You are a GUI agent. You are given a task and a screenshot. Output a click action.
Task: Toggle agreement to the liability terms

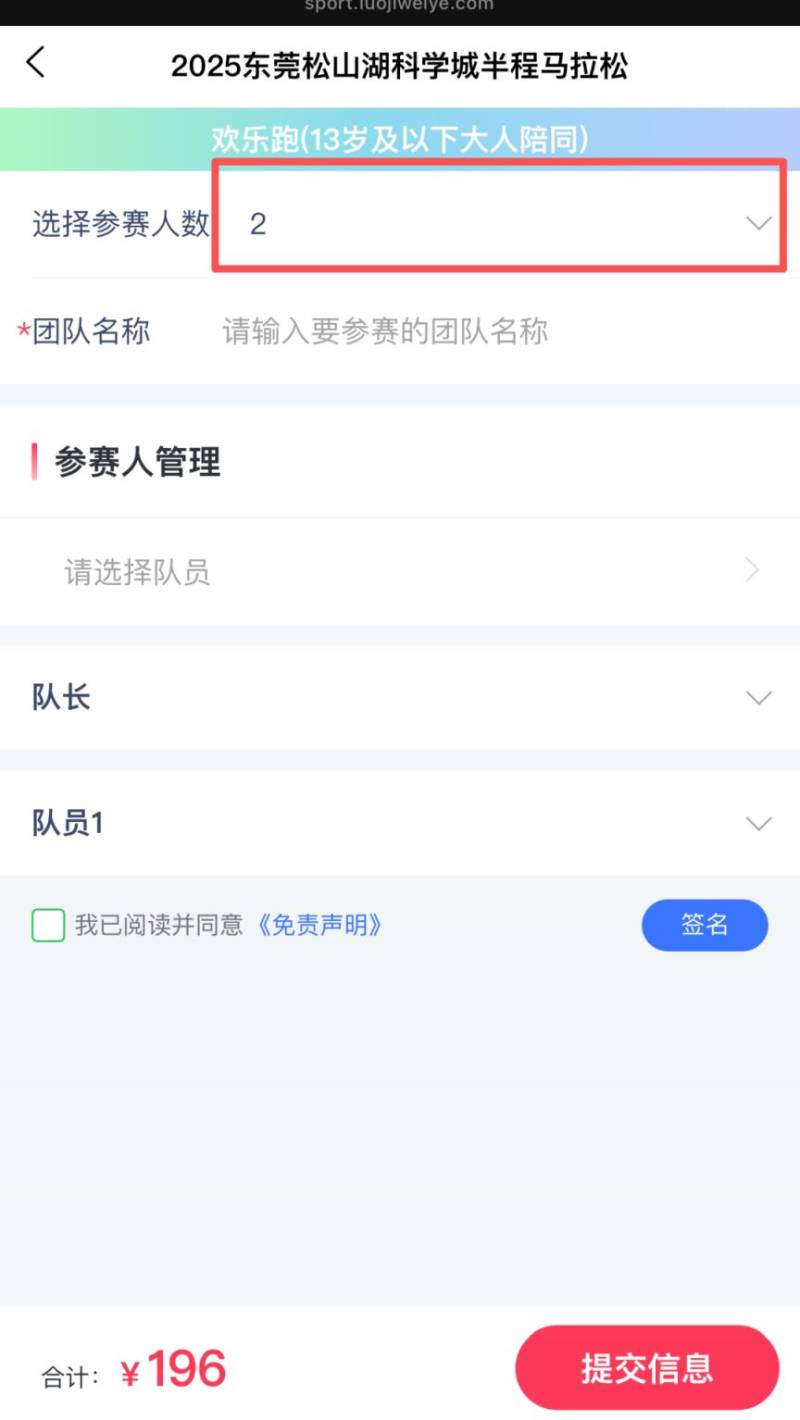[x=47, y=925]
